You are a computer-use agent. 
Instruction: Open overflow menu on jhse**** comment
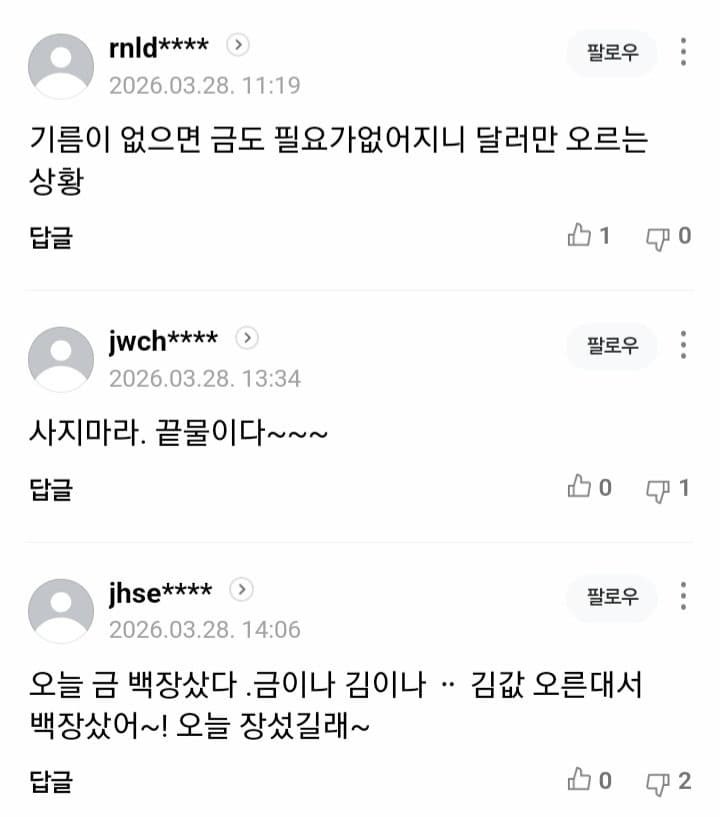tap(683, 596)
